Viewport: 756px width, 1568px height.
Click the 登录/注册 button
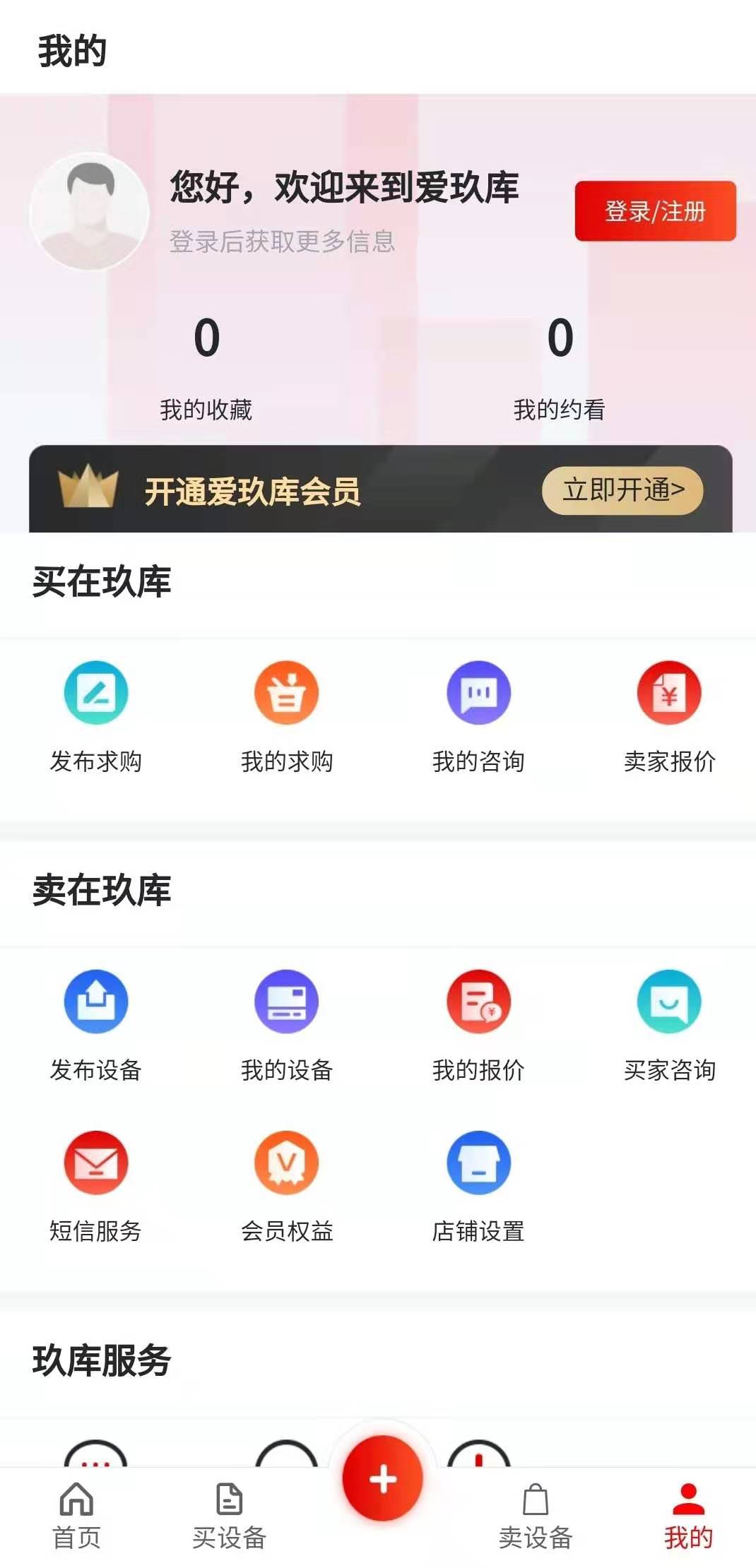655,210
